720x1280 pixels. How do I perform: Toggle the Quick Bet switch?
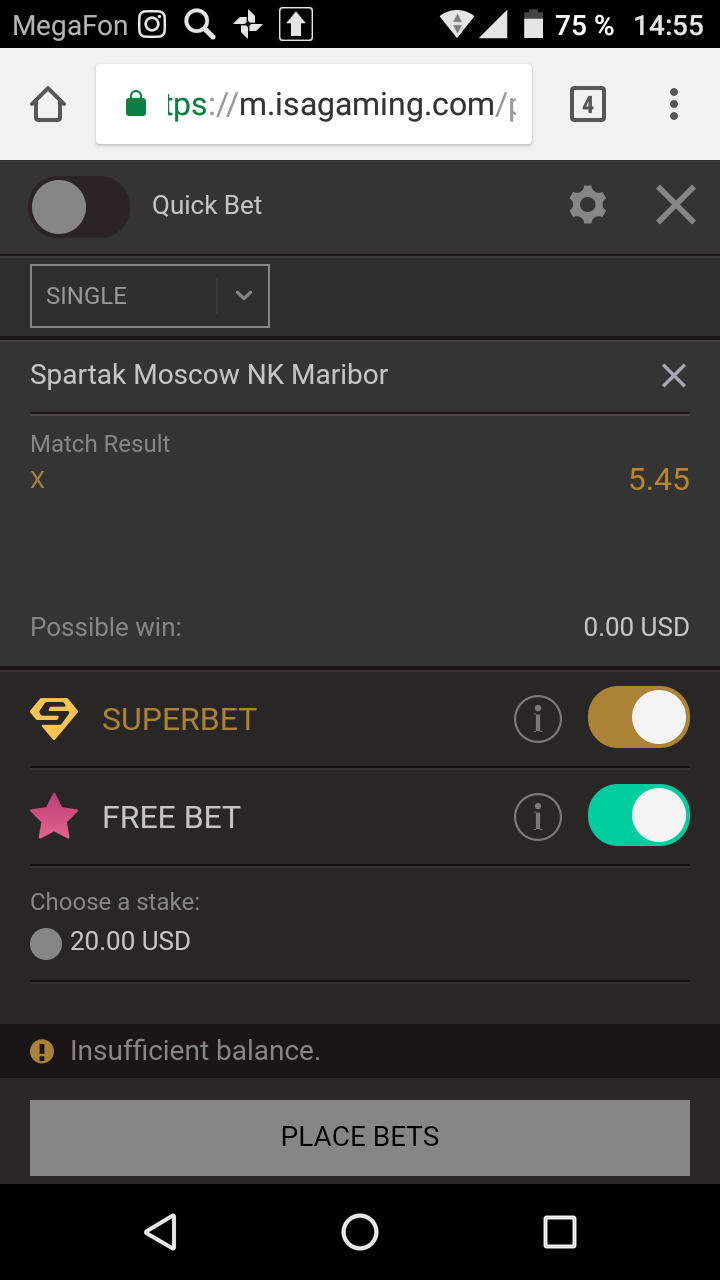[x=79, y=207]
